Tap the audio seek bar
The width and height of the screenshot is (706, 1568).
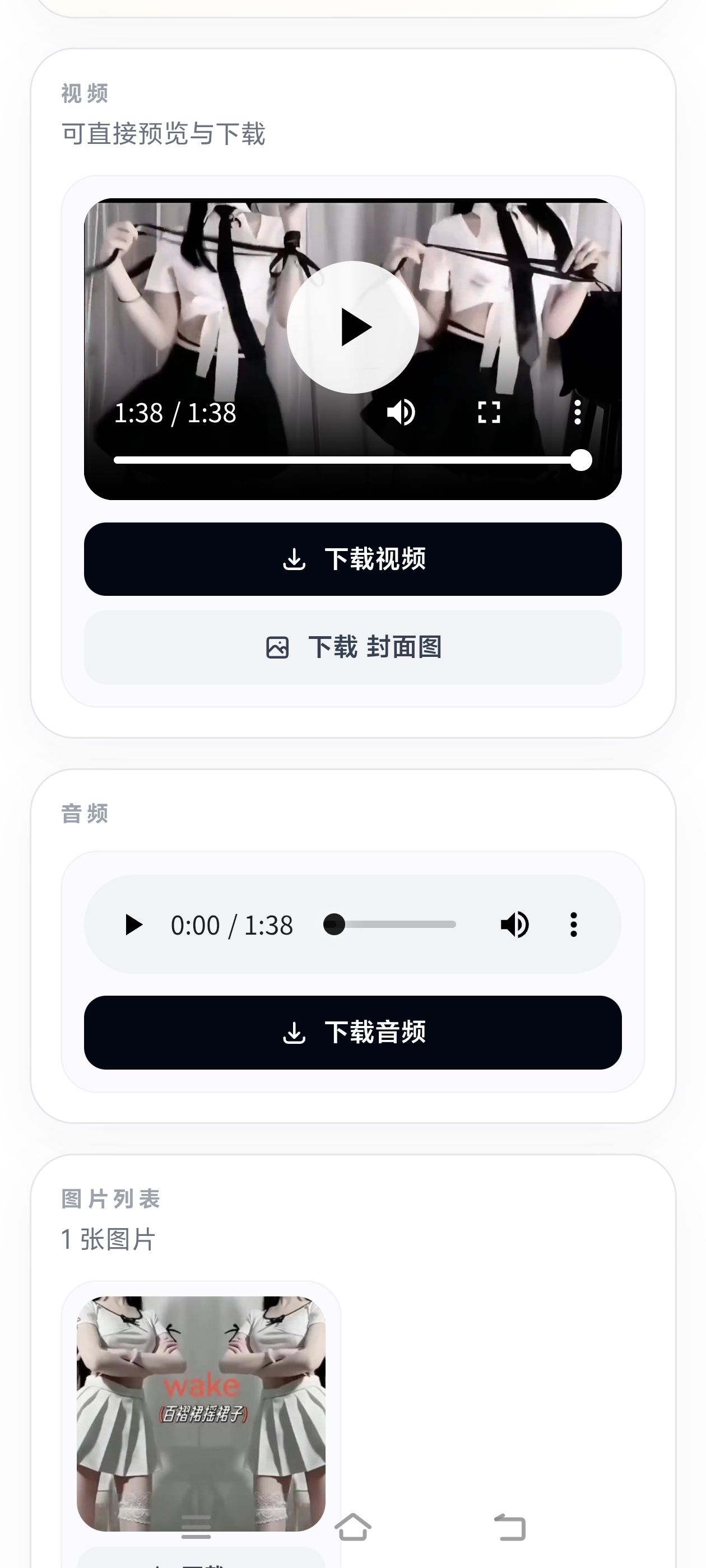[390, 925]
